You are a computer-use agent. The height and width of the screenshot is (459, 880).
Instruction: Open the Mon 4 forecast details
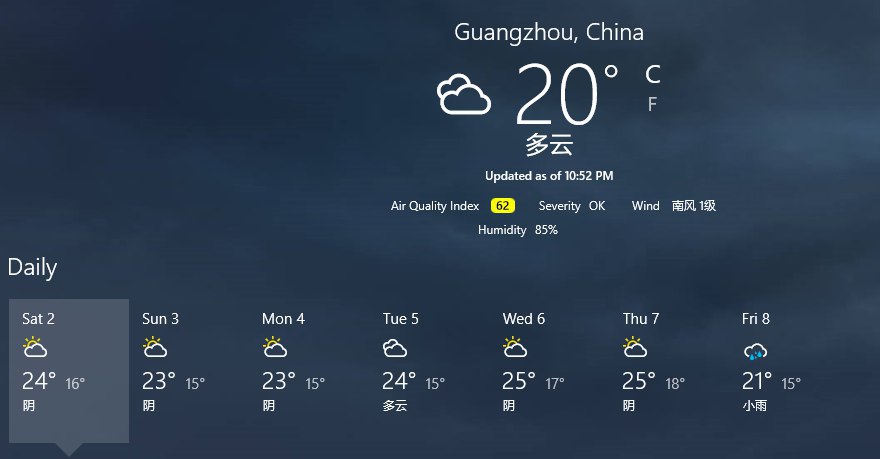pos(309,365)
